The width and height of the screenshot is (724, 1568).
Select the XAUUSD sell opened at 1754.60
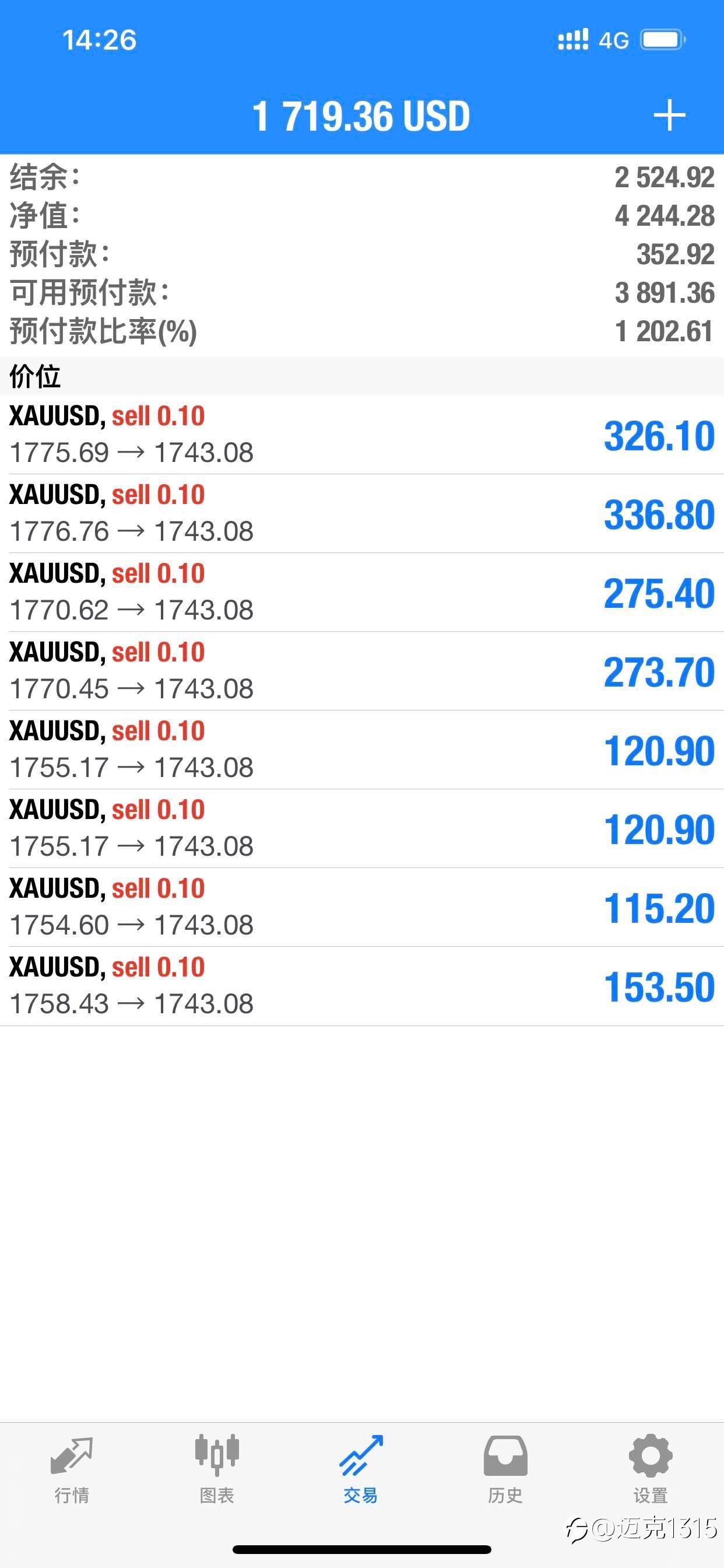pyautogui.click(x=362, y=907)
